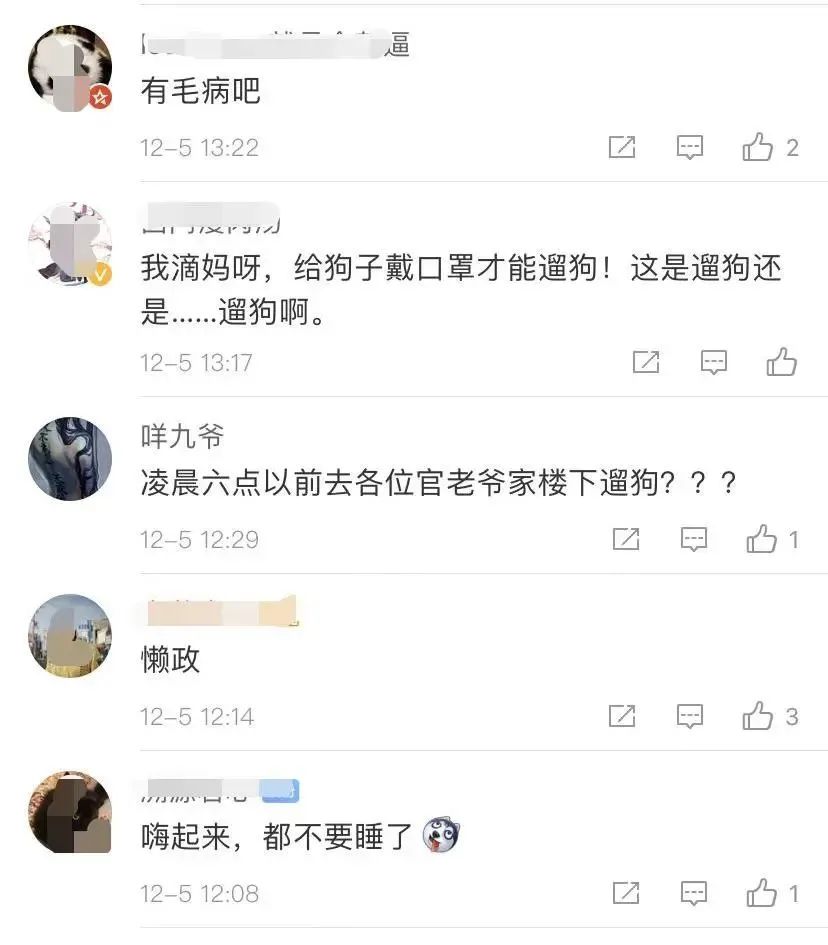The image size is (828, 945).
Task: Reply to 咩九爷's comment
Action: [693, 540]
